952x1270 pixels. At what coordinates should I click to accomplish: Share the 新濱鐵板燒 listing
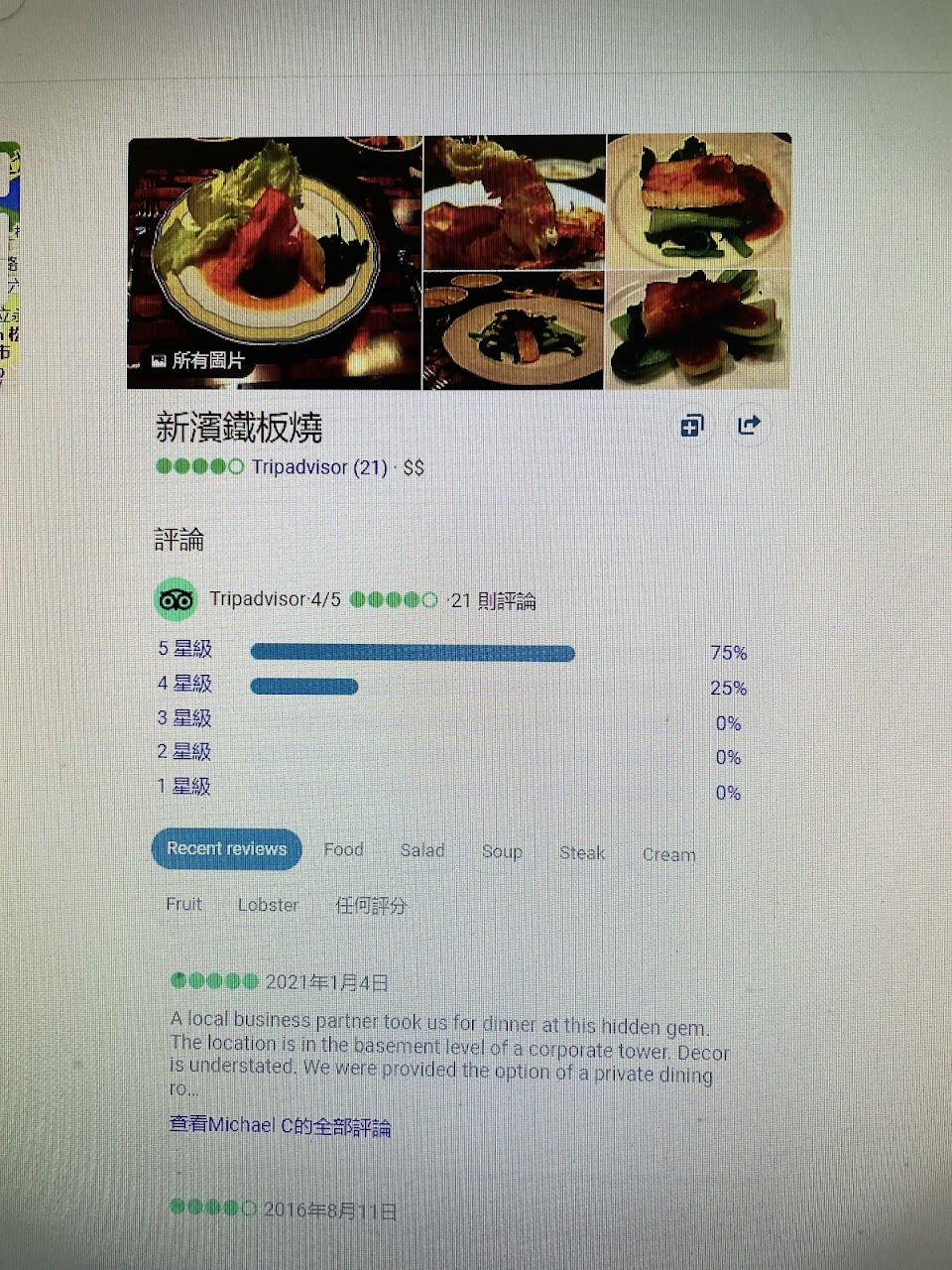click(749, 426)
